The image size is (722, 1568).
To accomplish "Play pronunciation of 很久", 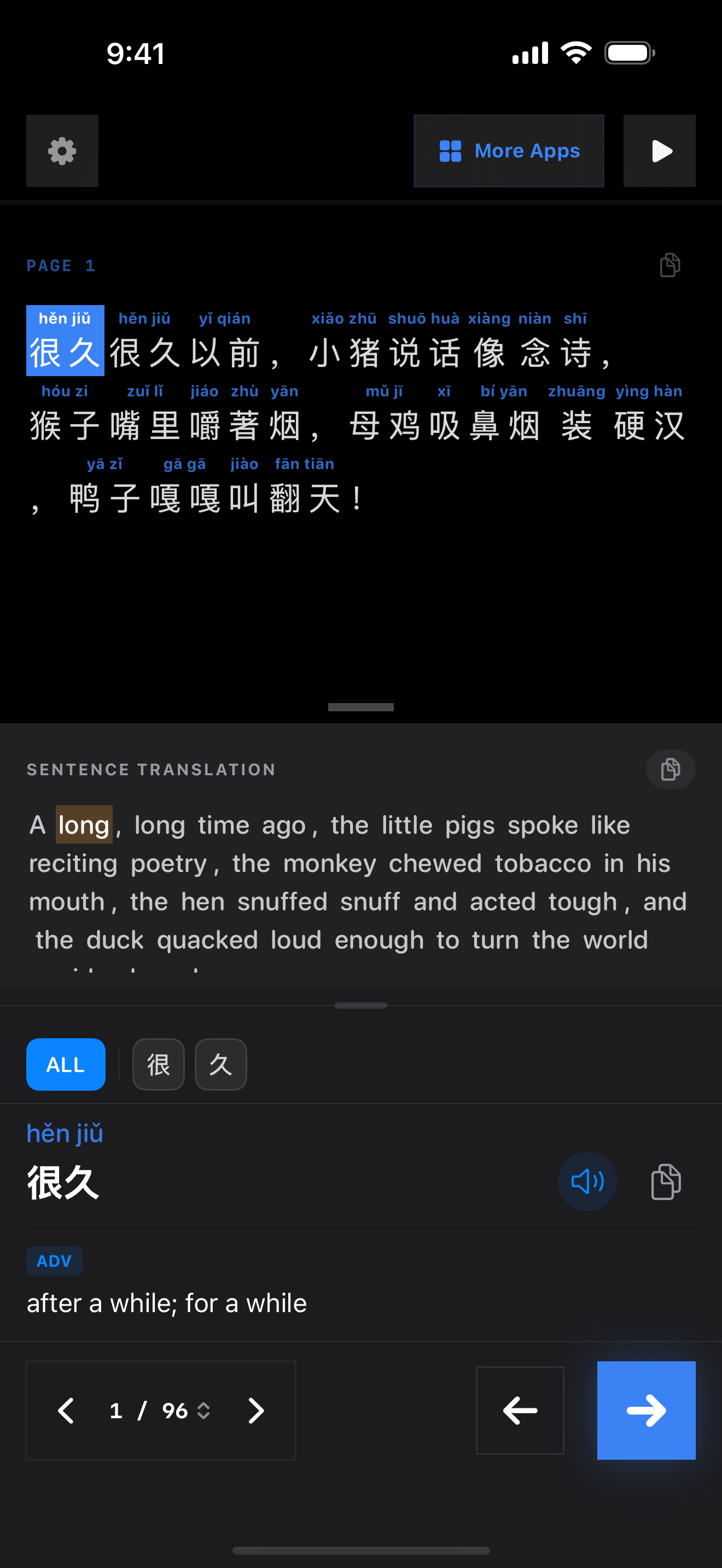I will (587, 1181).
